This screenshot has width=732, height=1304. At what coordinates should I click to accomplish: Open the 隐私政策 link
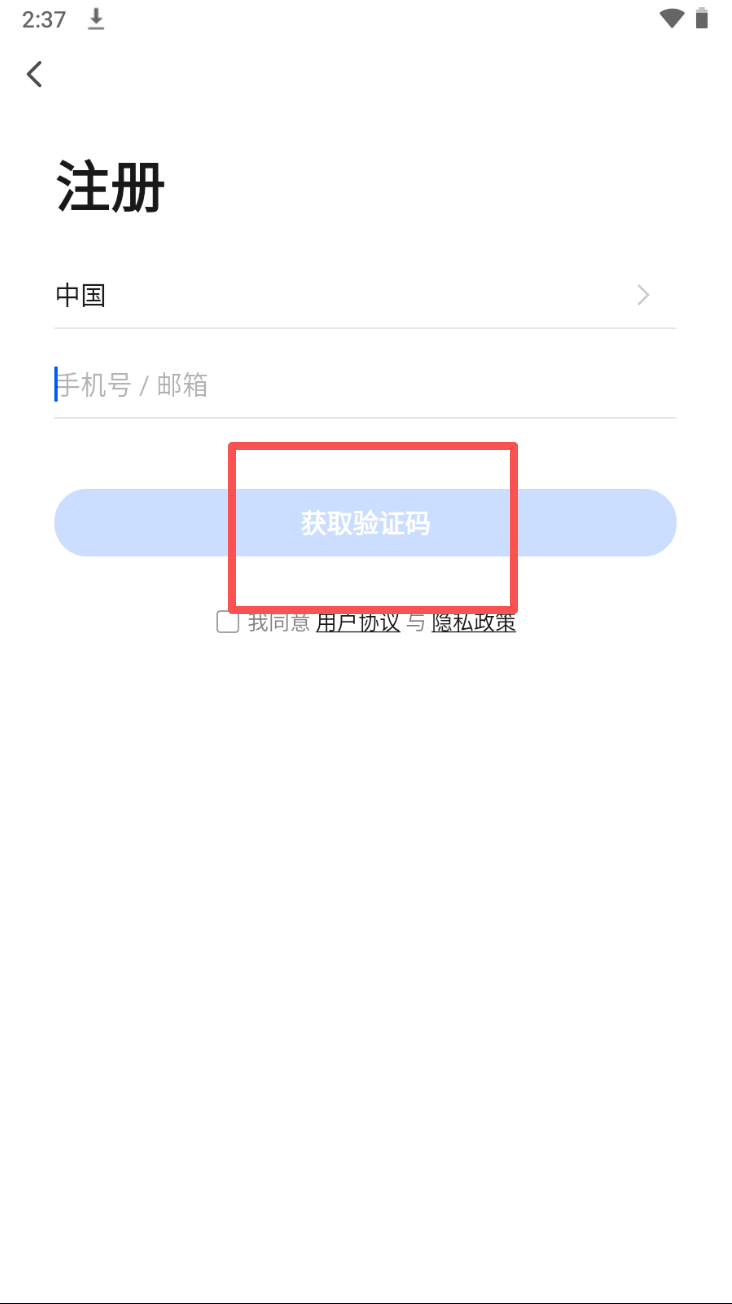click(x=474, y=623)
